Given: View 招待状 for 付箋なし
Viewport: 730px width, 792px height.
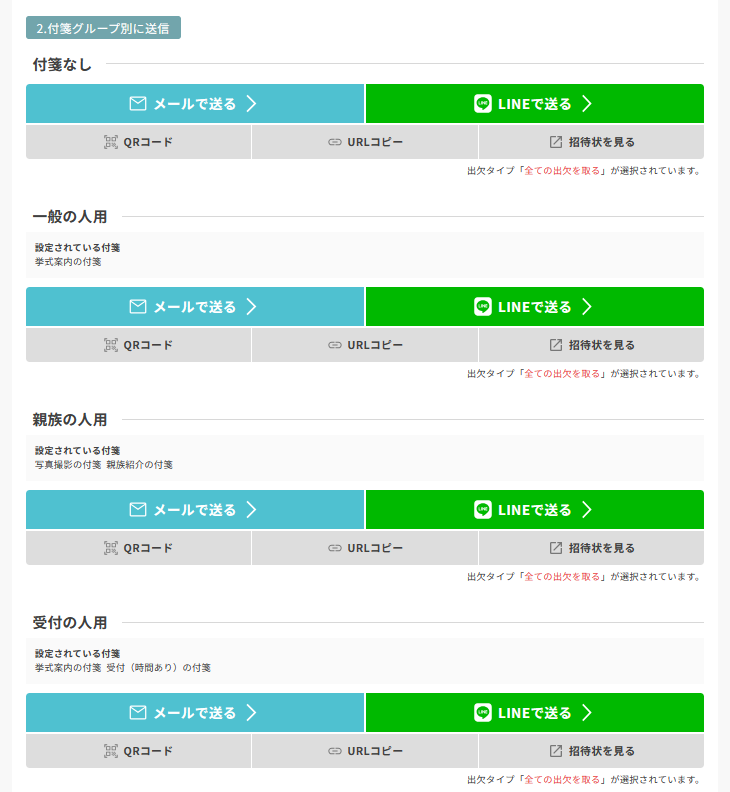Looking at the screenshot, I should (x=591, y=142).
